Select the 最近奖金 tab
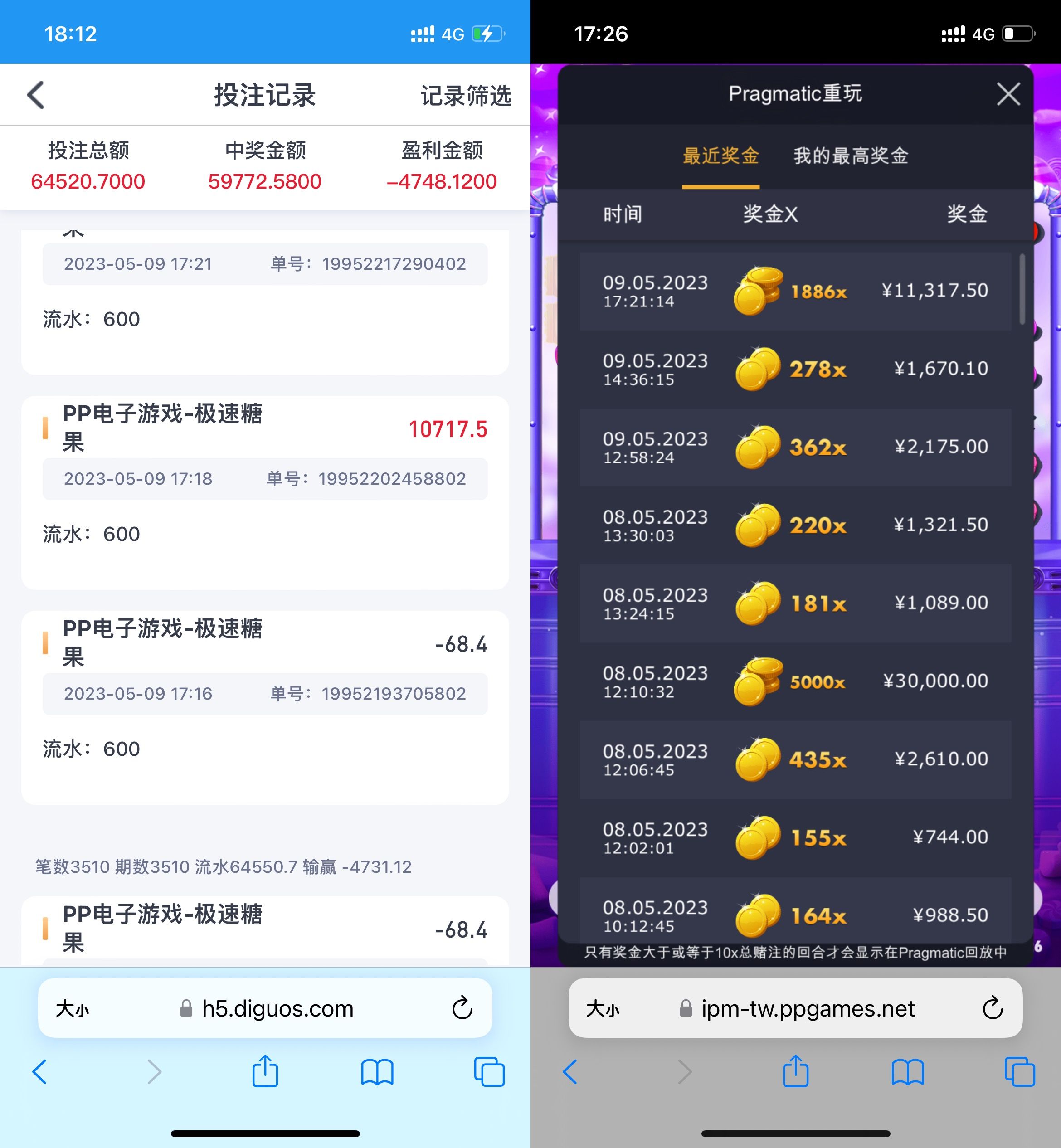 (720, 156)
